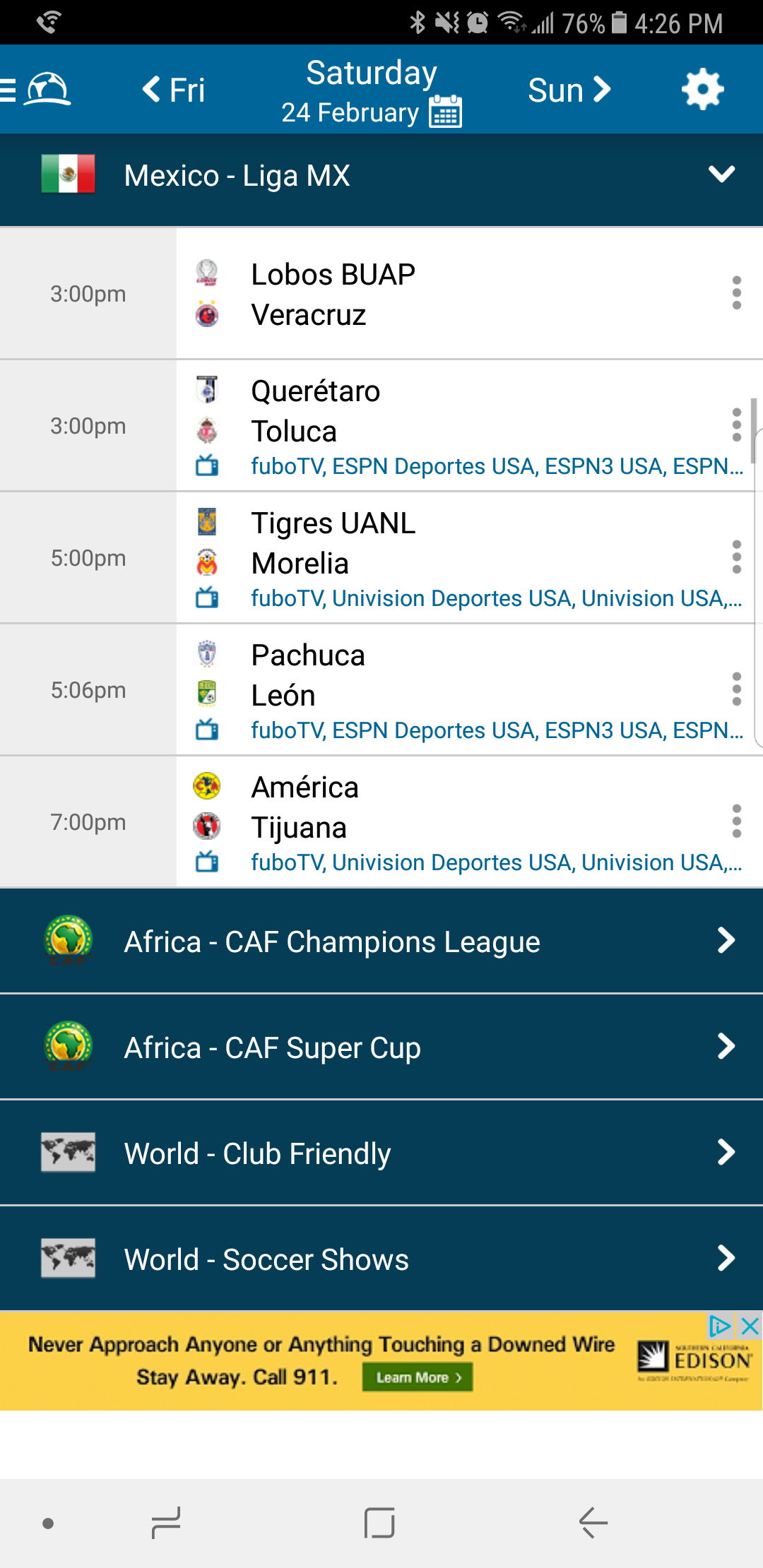Expand World - Club Friendly

381,1153
